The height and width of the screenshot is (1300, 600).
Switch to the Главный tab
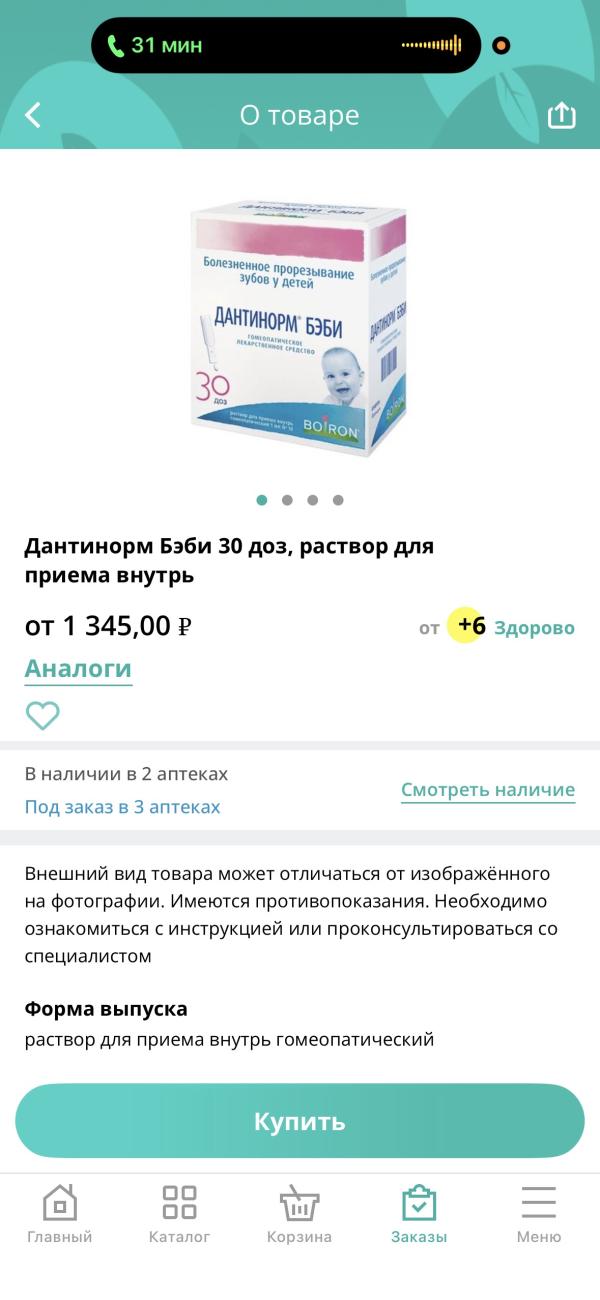tap(59, 1214)
